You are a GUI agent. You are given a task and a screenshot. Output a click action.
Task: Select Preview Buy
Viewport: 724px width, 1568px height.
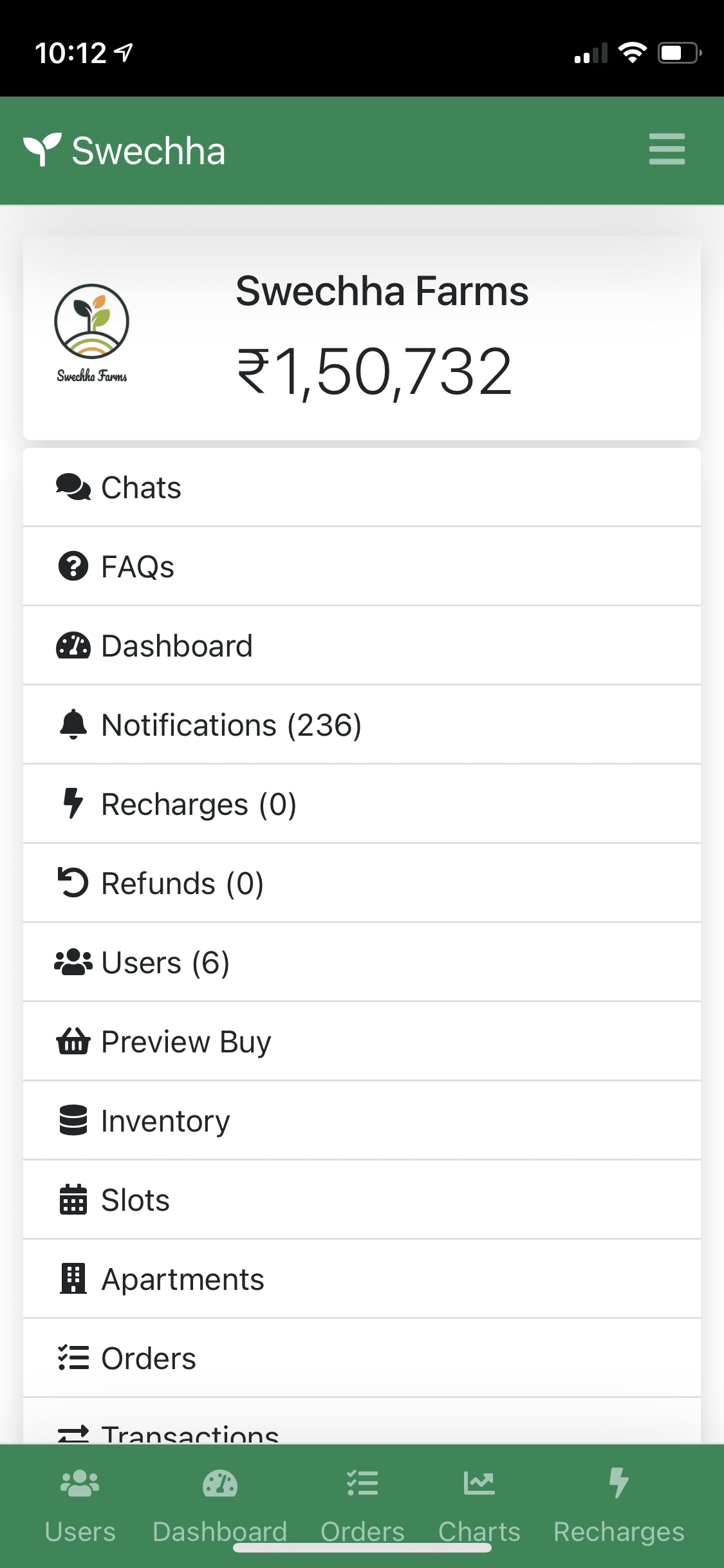362,1041
